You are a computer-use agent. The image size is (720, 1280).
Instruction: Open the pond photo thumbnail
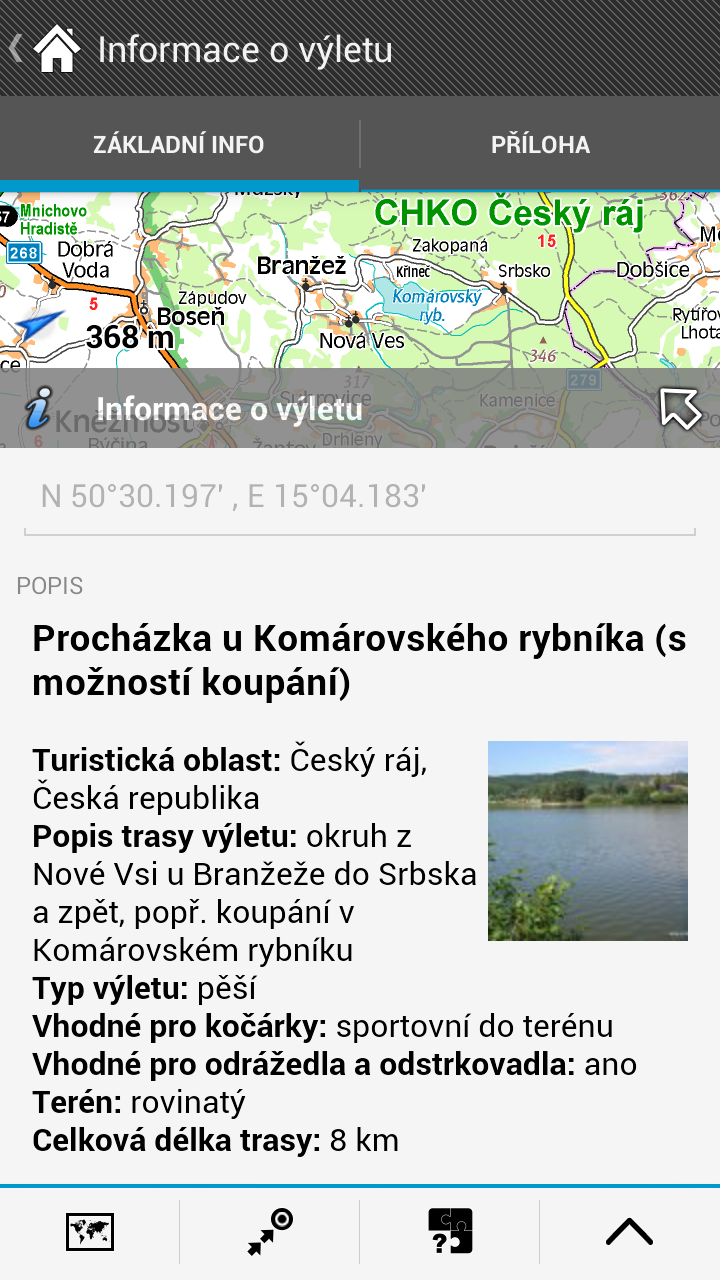pyautogui.click(x=588, y=840)
